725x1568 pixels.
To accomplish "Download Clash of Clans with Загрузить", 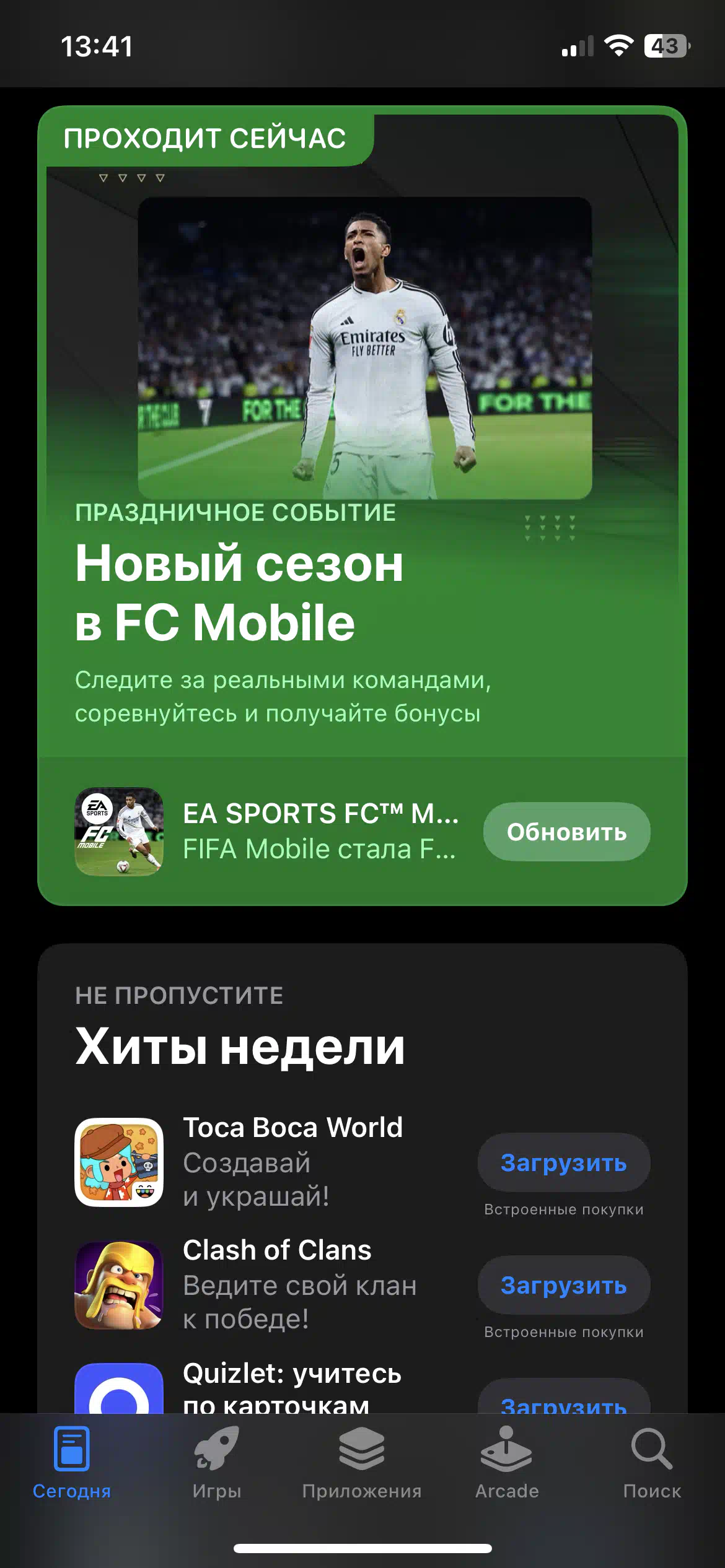I will point(564,1285).
